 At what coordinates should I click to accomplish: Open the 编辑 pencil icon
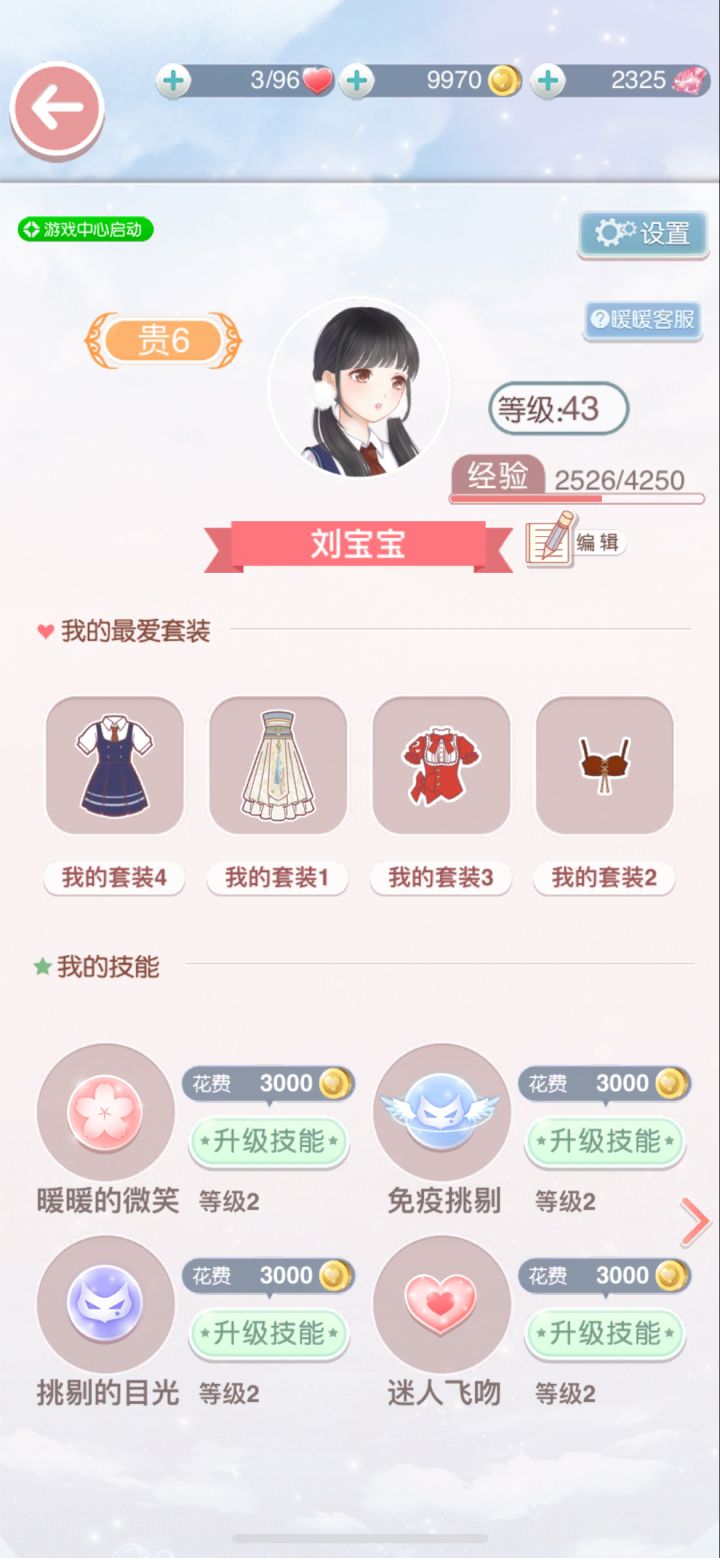pyautogui.click(x=551, y=538)
